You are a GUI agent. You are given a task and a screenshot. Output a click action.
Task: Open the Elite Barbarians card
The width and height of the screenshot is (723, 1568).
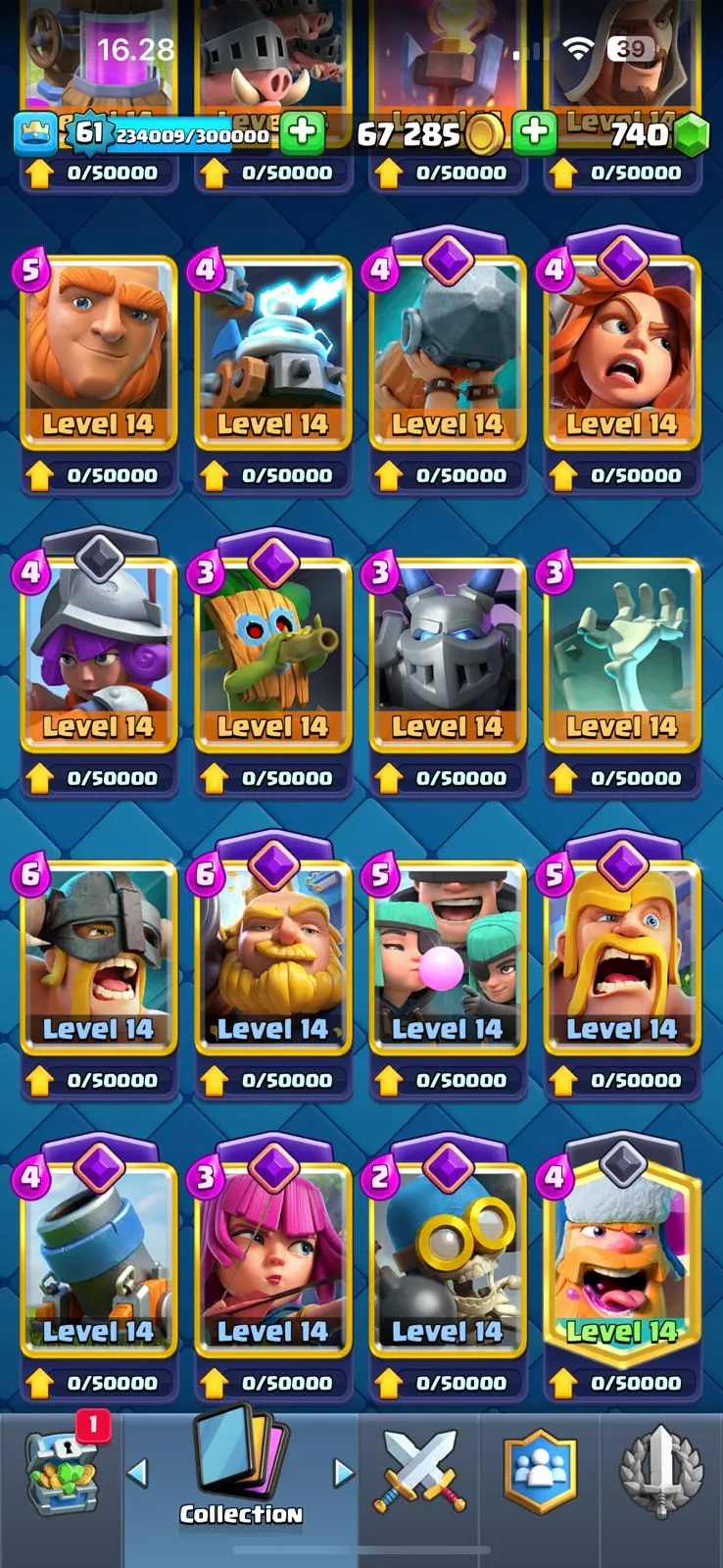coord(98,957)
